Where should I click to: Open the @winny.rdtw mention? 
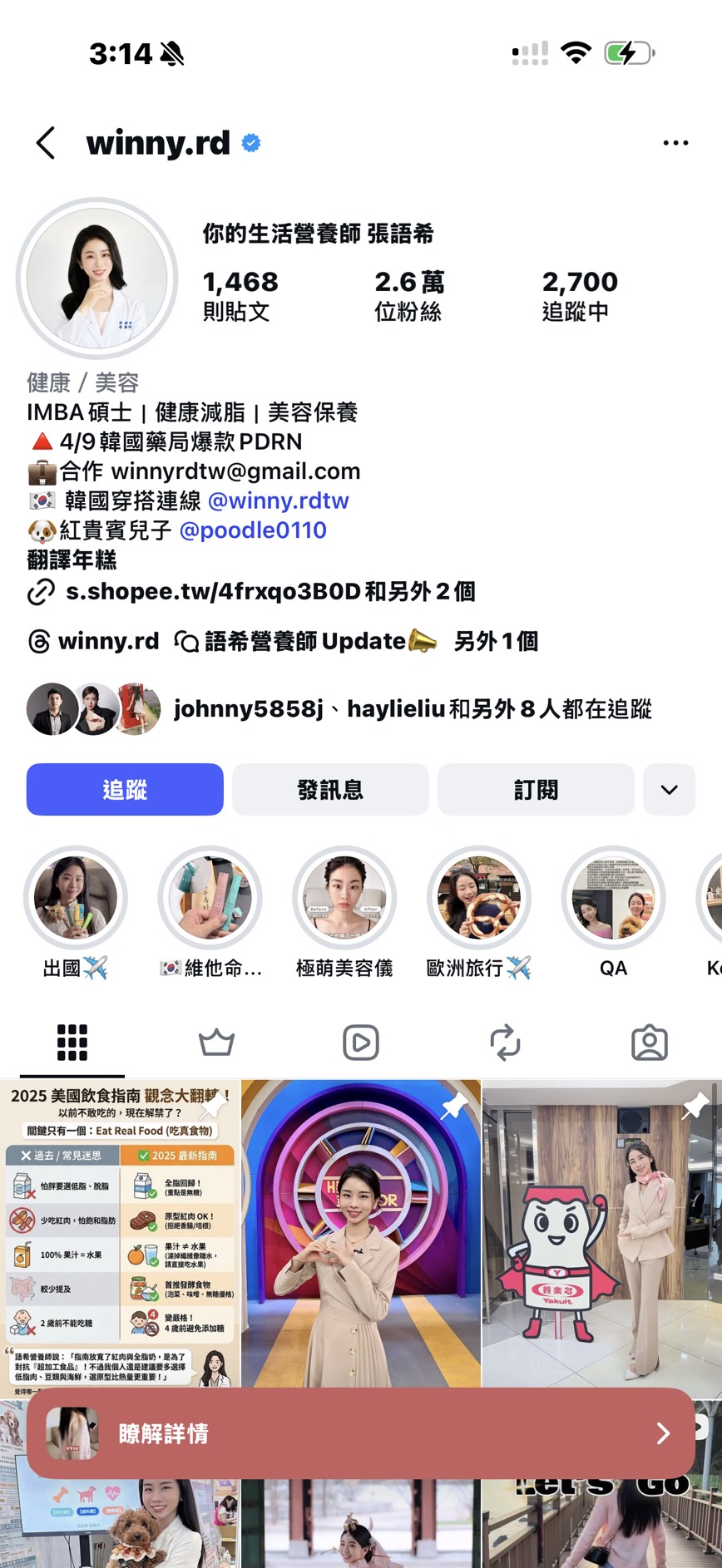278,500
